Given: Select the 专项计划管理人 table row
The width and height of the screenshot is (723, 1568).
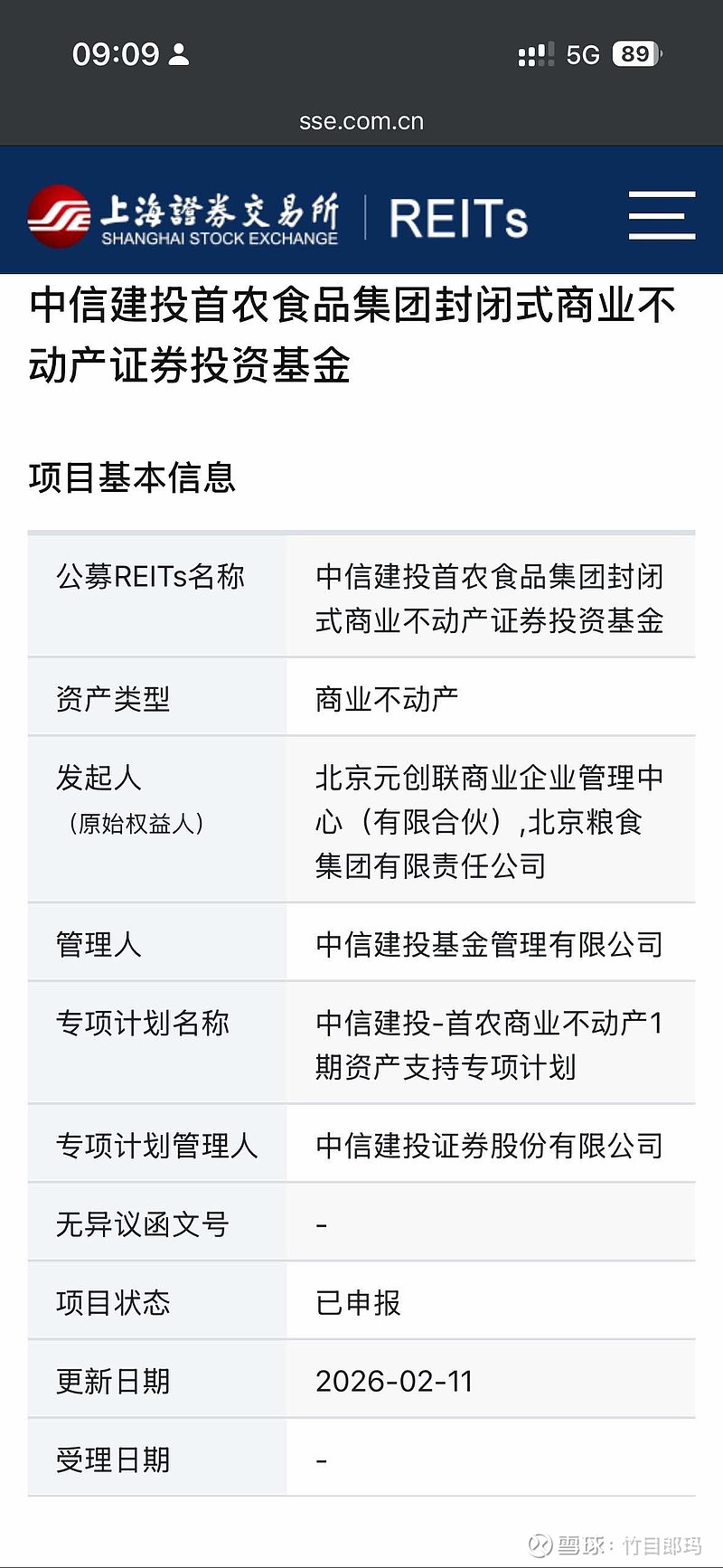Looking at the screenshot, I should click(361, 1145).
